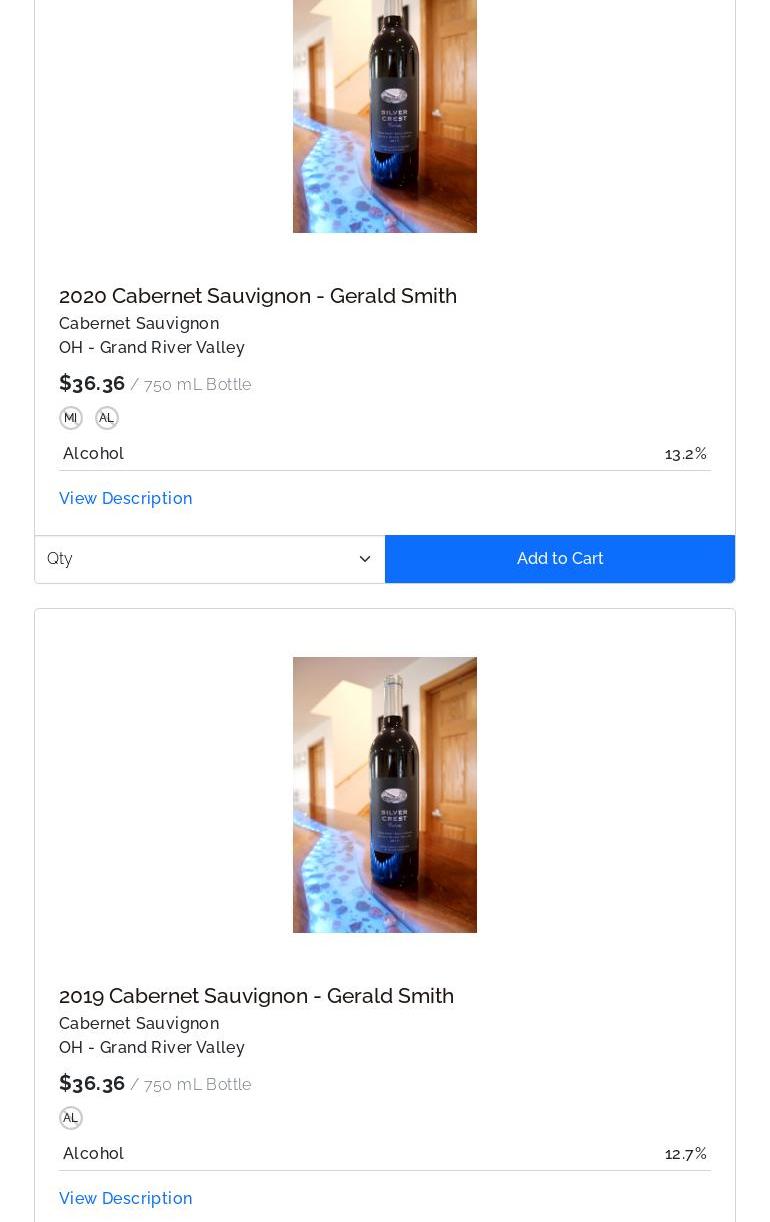770x1222 pixels.
Task: Click the $36.36 price on the 2020 wine
Action: click(x=92, y=383)
